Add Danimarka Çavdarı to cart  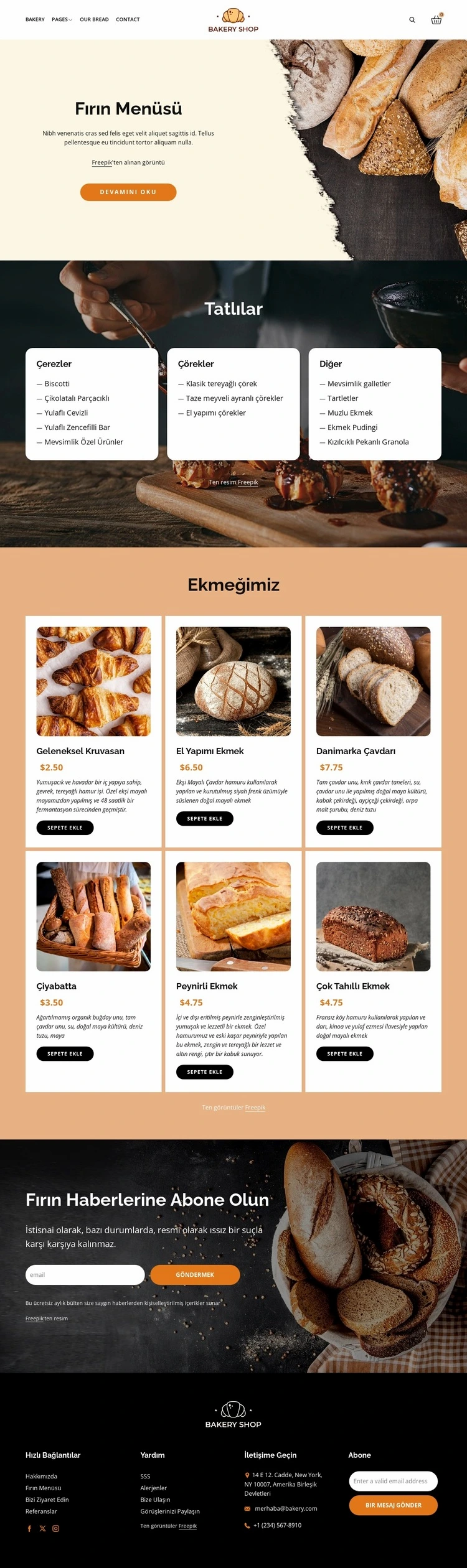344,828
